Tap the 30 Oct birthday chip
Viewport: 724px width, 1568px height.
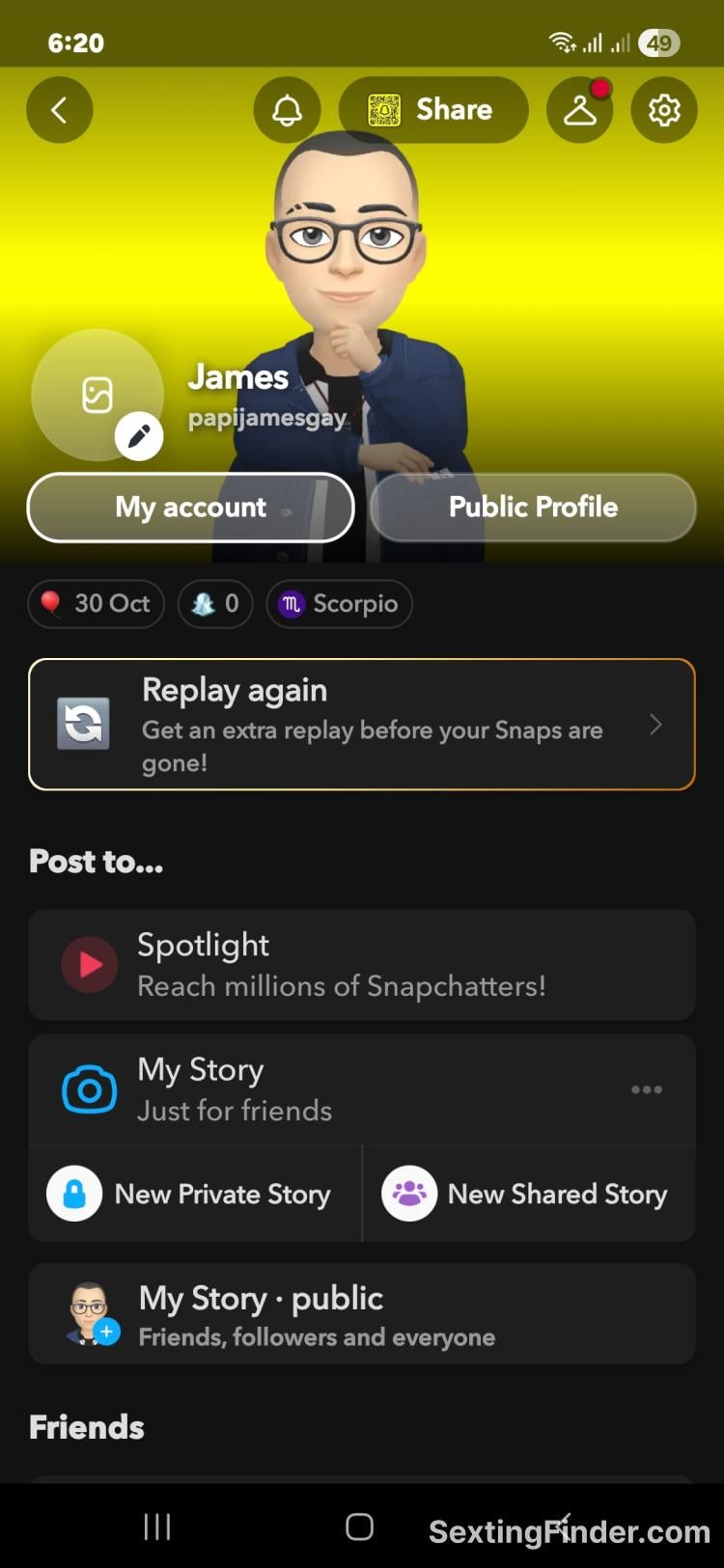pyautogui.click(x=96, y=604)
